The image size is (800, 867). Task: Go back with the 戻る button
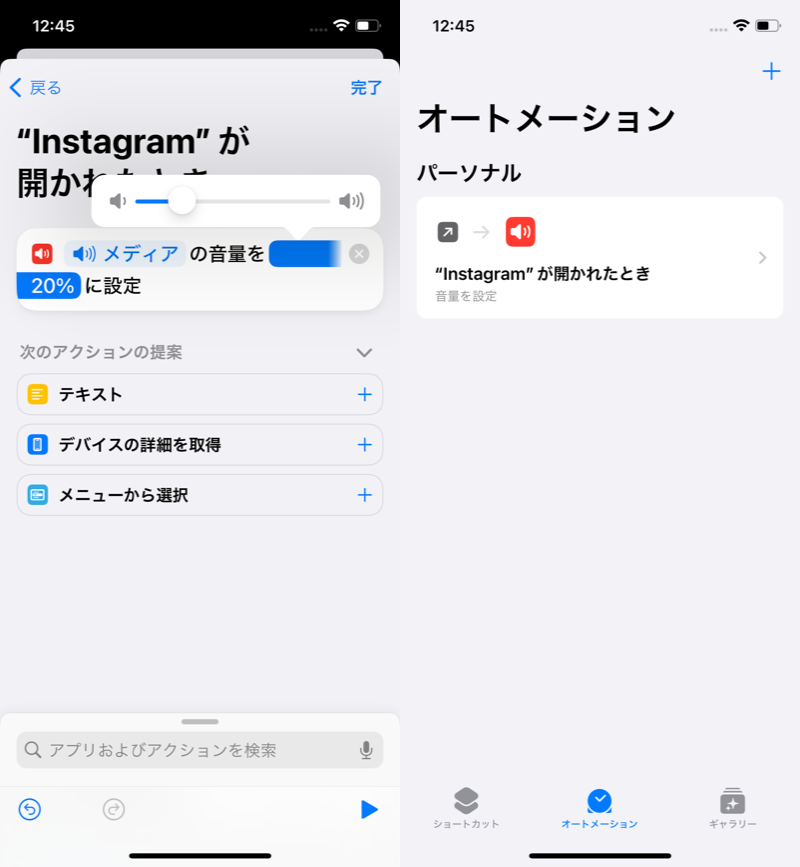pos(36,88)
